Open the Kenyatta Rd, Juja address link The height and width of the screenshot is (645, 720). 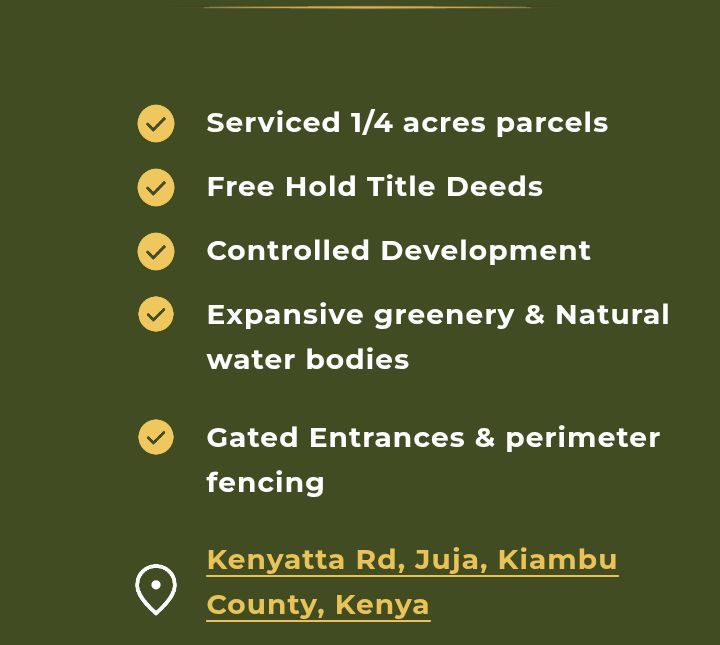pyautogui.click(x=411, y=560)
